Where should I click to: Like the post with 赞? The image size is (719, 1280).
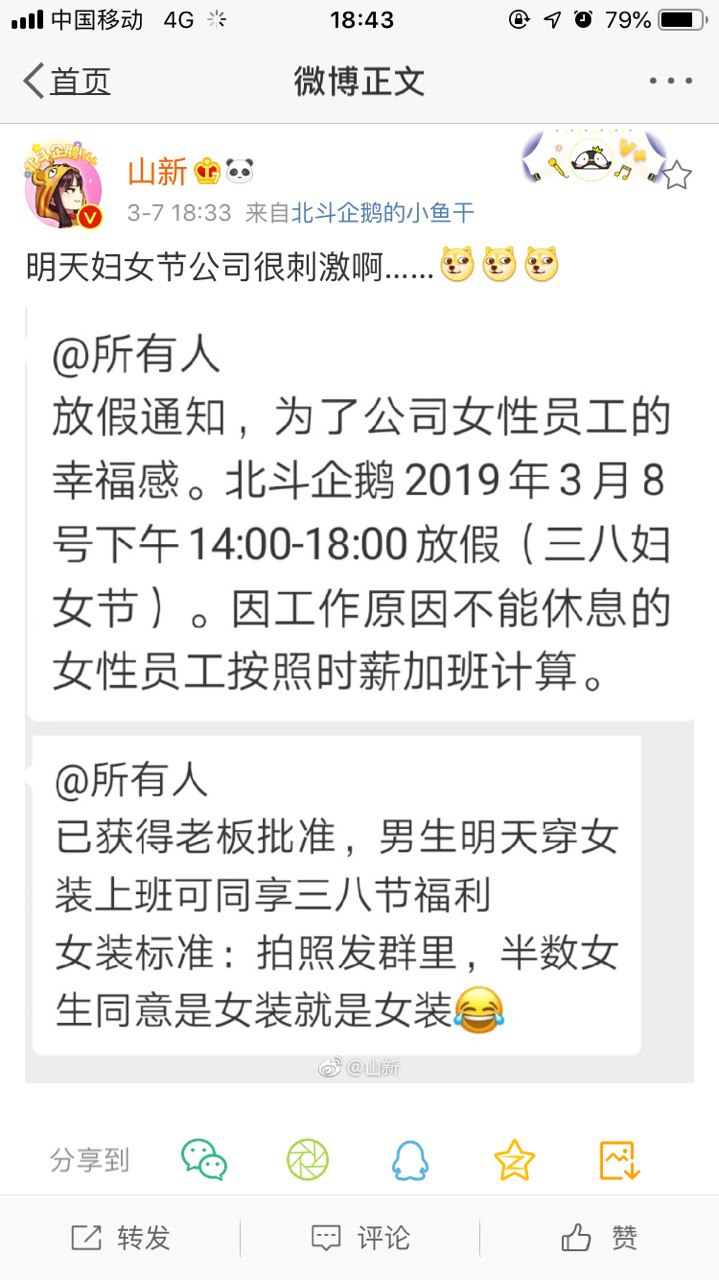click(x=599, y=1238)
